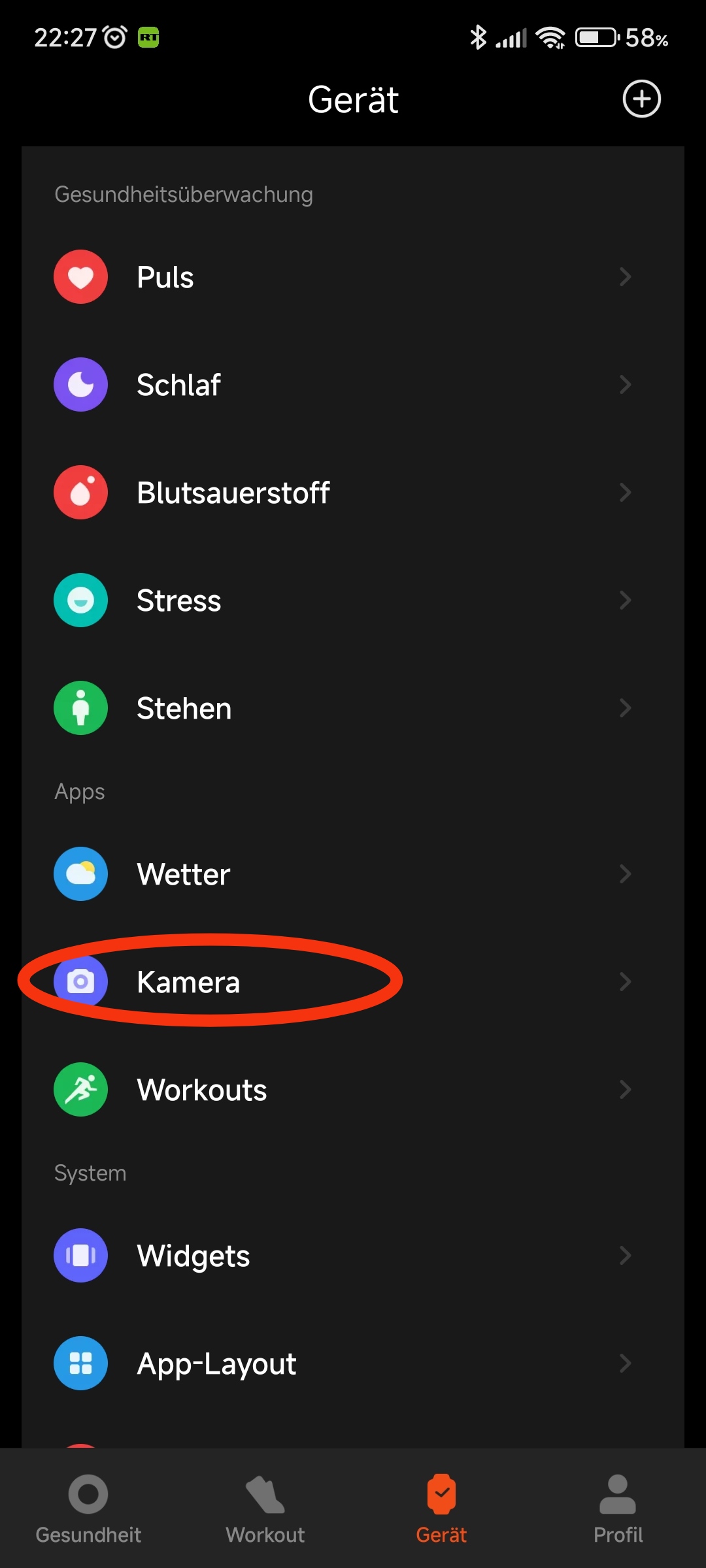This screenshot has width=706, height=1568.
Task: Open the App-Layout settings
Action: coord(353,1364)
